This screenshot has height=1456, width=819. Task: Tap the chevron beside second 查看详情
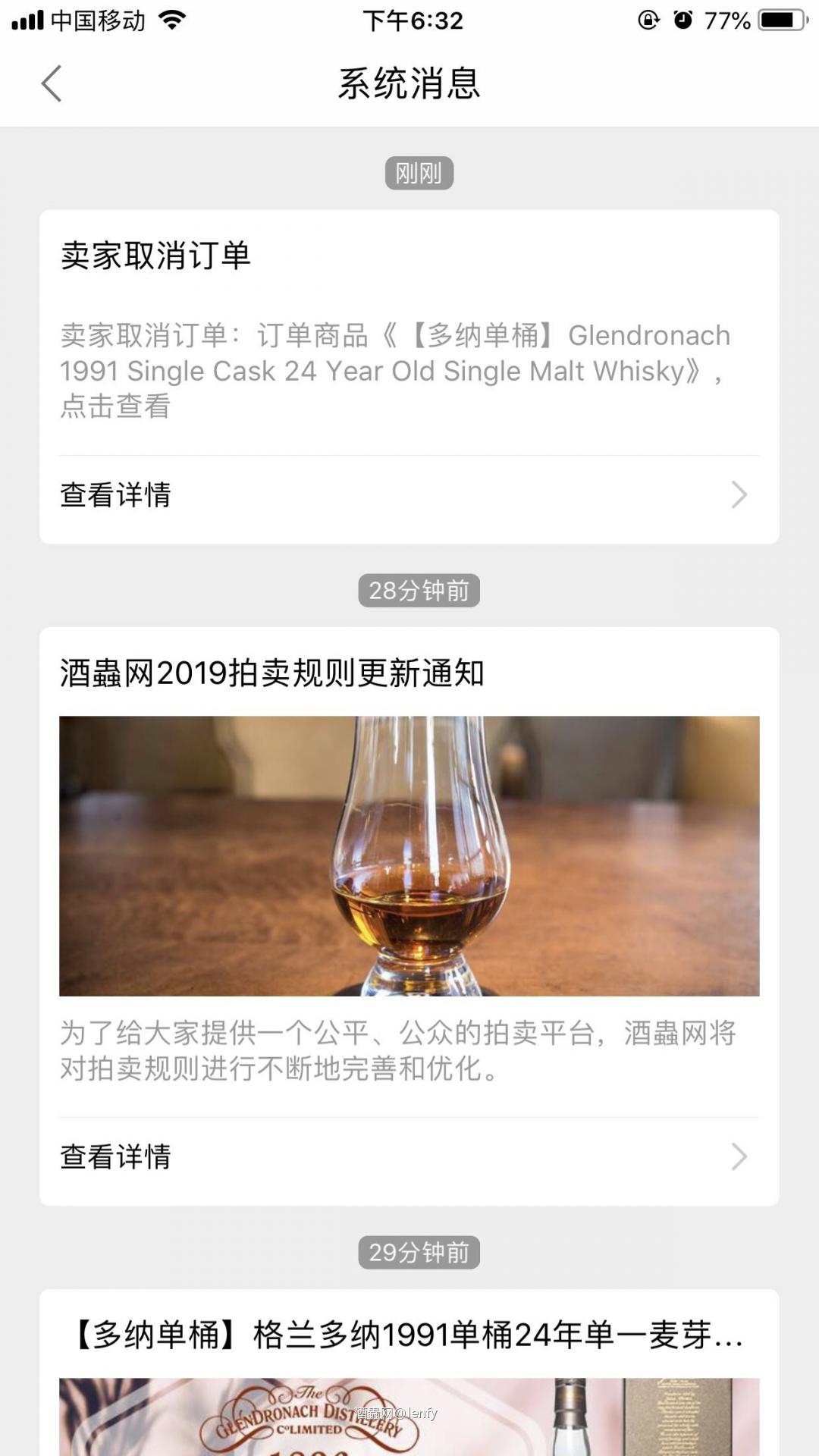[x=739, y=1156]
